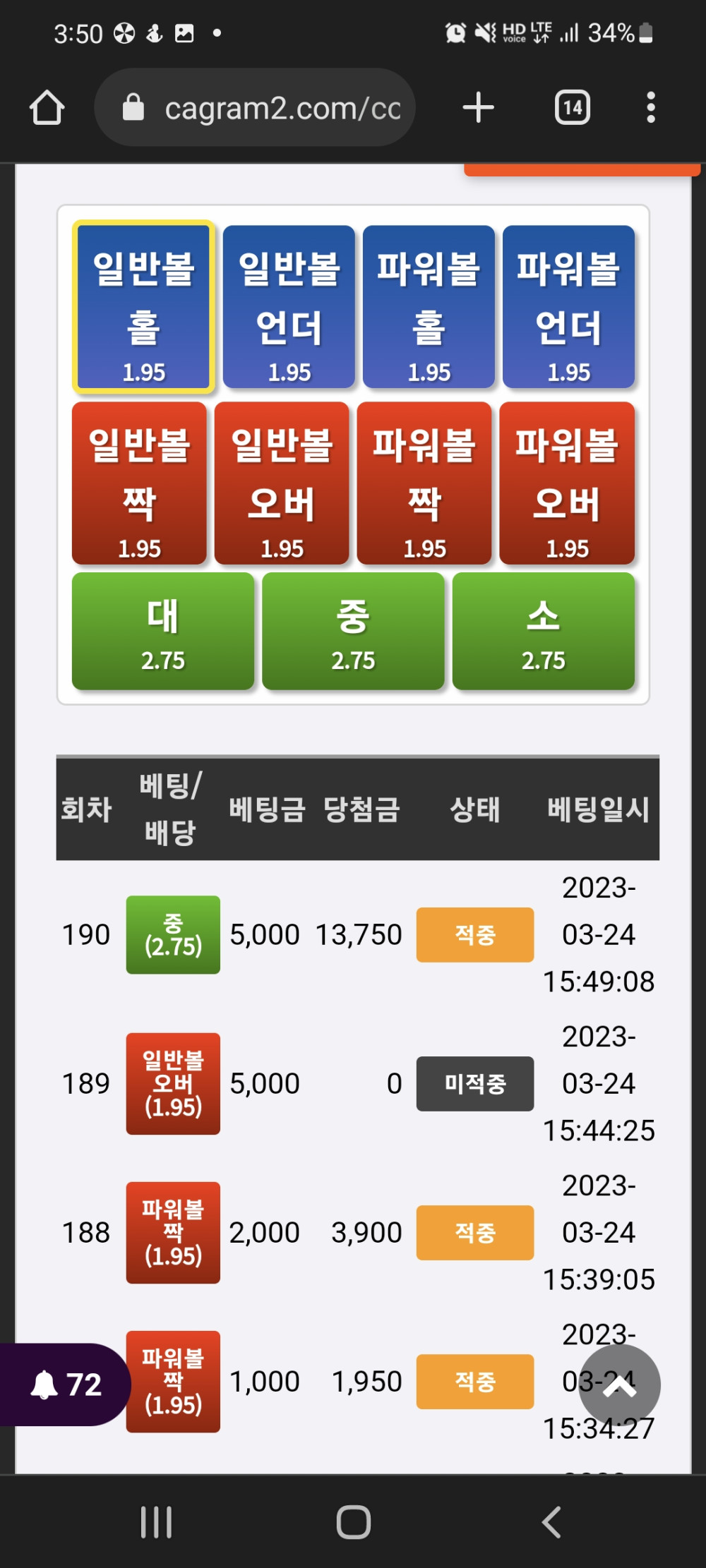
Task: Open recent apps from the navigation bar
Action: point(156,1521)
